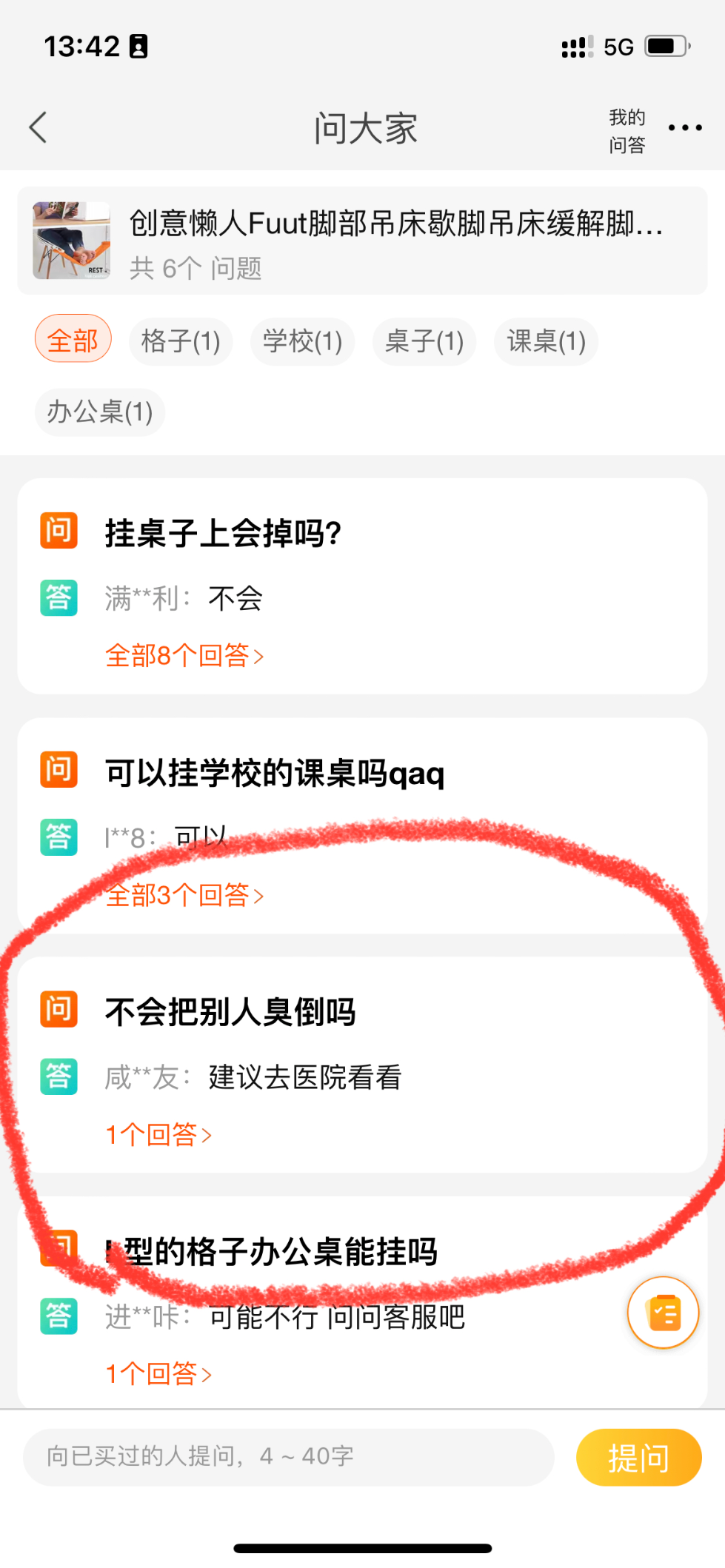Submit with the 提问 button
Viewport: 725px width, 1568px height.
point(638,1457)
